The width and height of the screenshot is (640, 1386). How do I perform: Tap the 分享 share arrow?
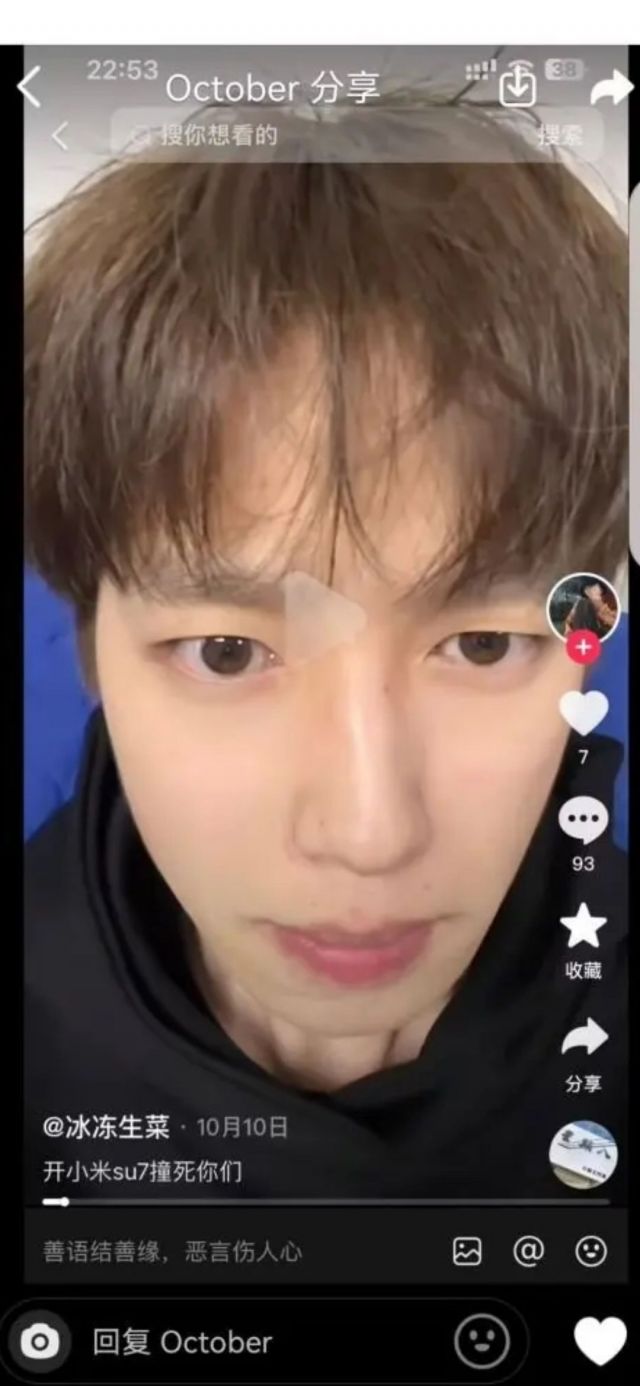583,1038
